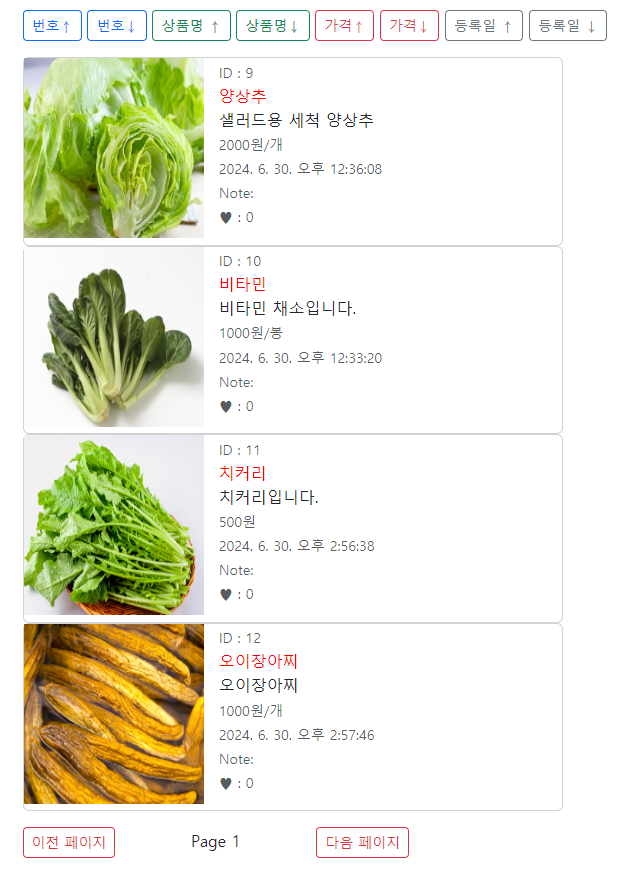Go to 이전 페이지
The image size is (622, 870).
tap(69, 842)
